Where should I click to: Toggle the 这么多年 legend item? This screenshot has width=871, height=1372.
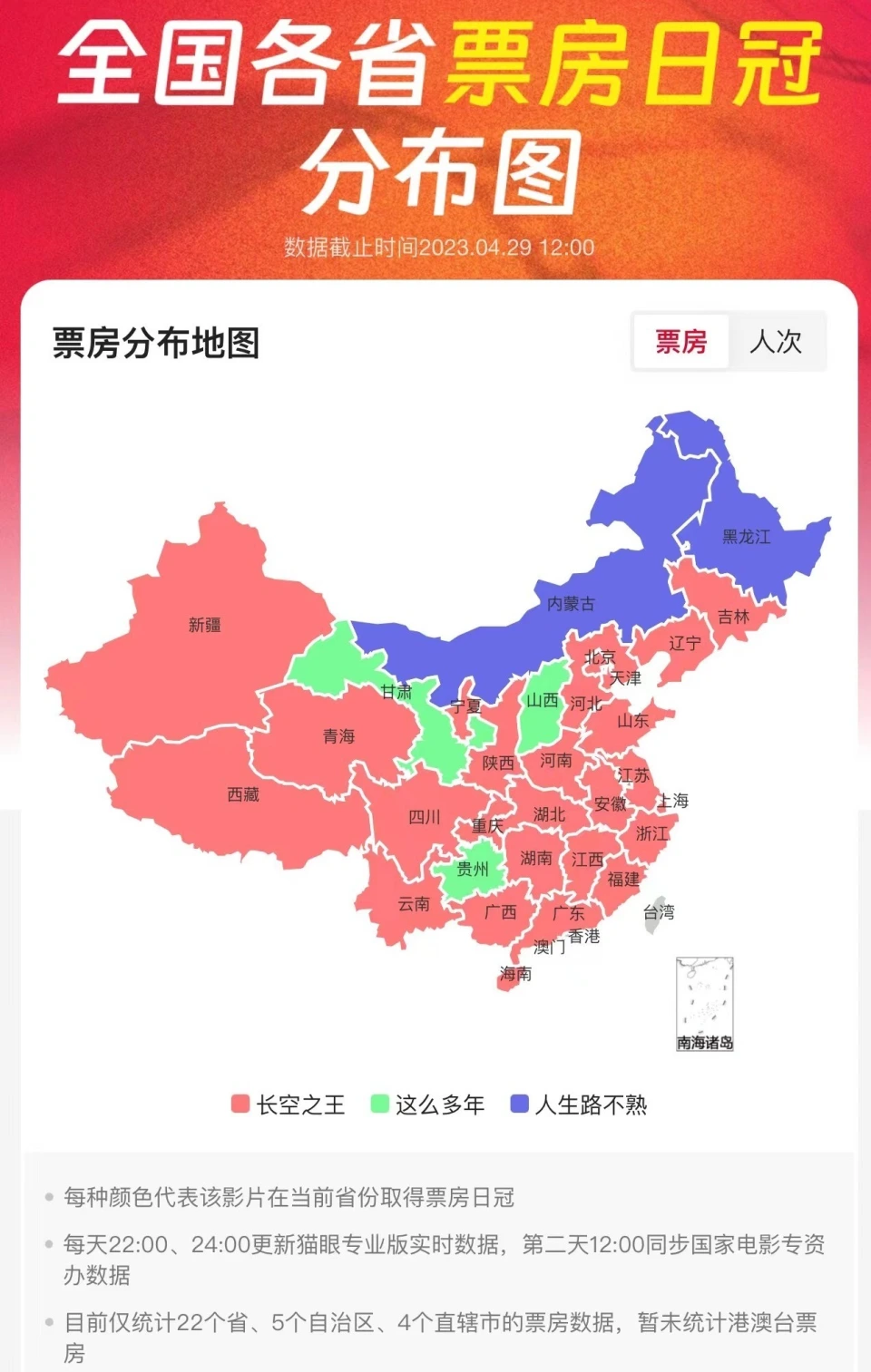(x=428, y=1104)
